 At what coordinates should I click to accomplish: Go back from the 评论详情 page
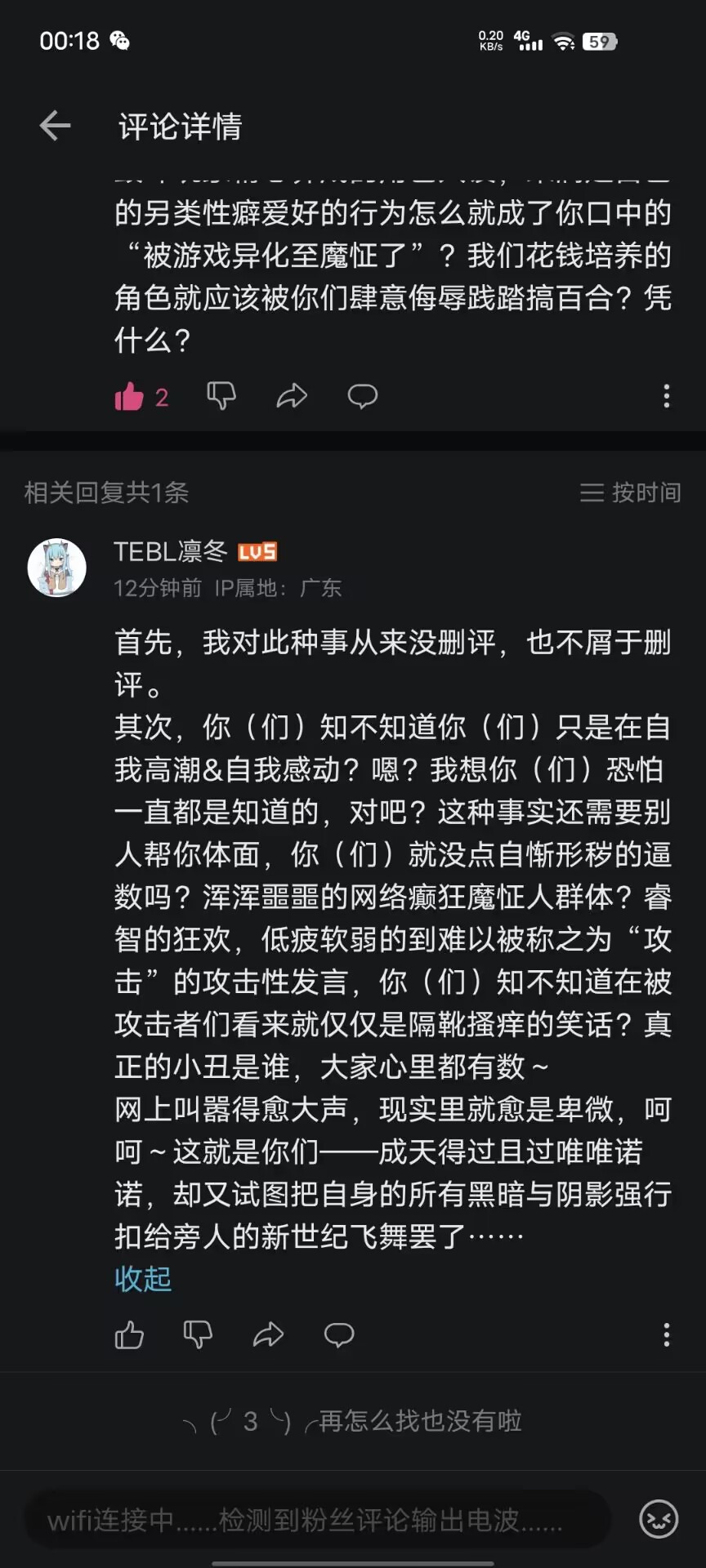[x=56, y=126]
